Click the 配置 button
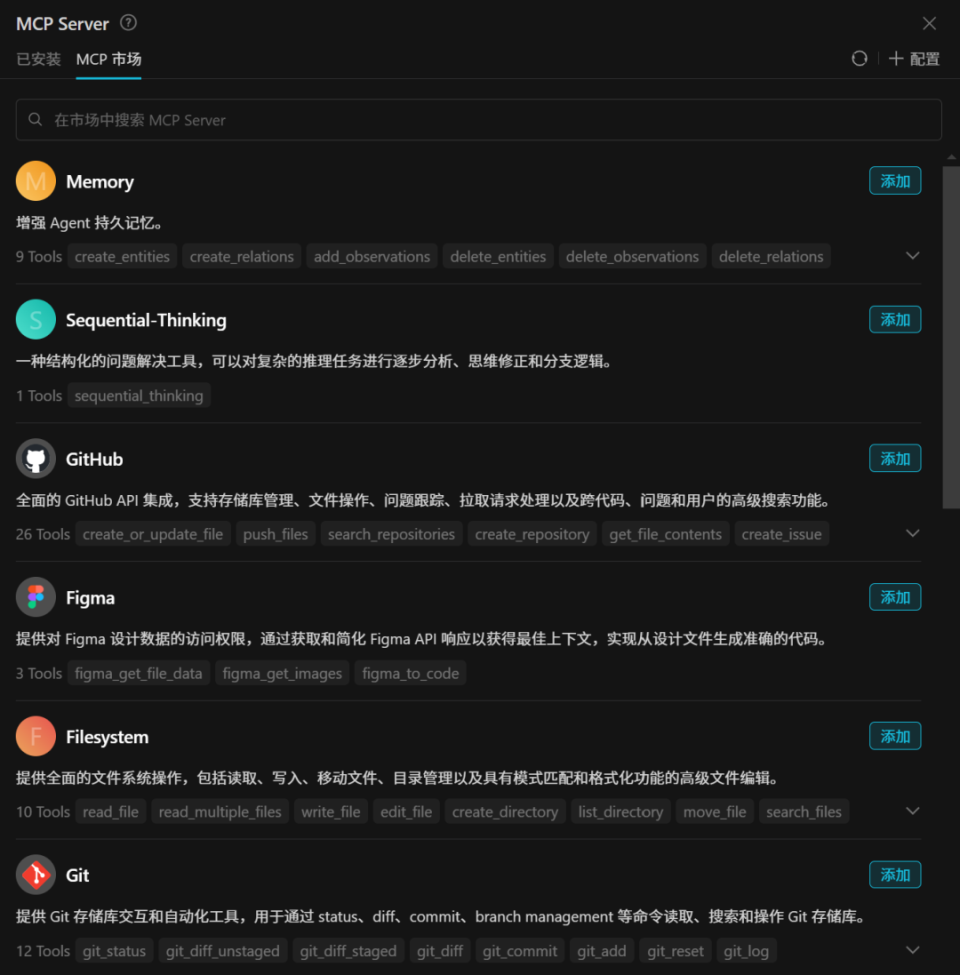Image resolution: width=960 pixels, height=975 pixels. point(913,58)
